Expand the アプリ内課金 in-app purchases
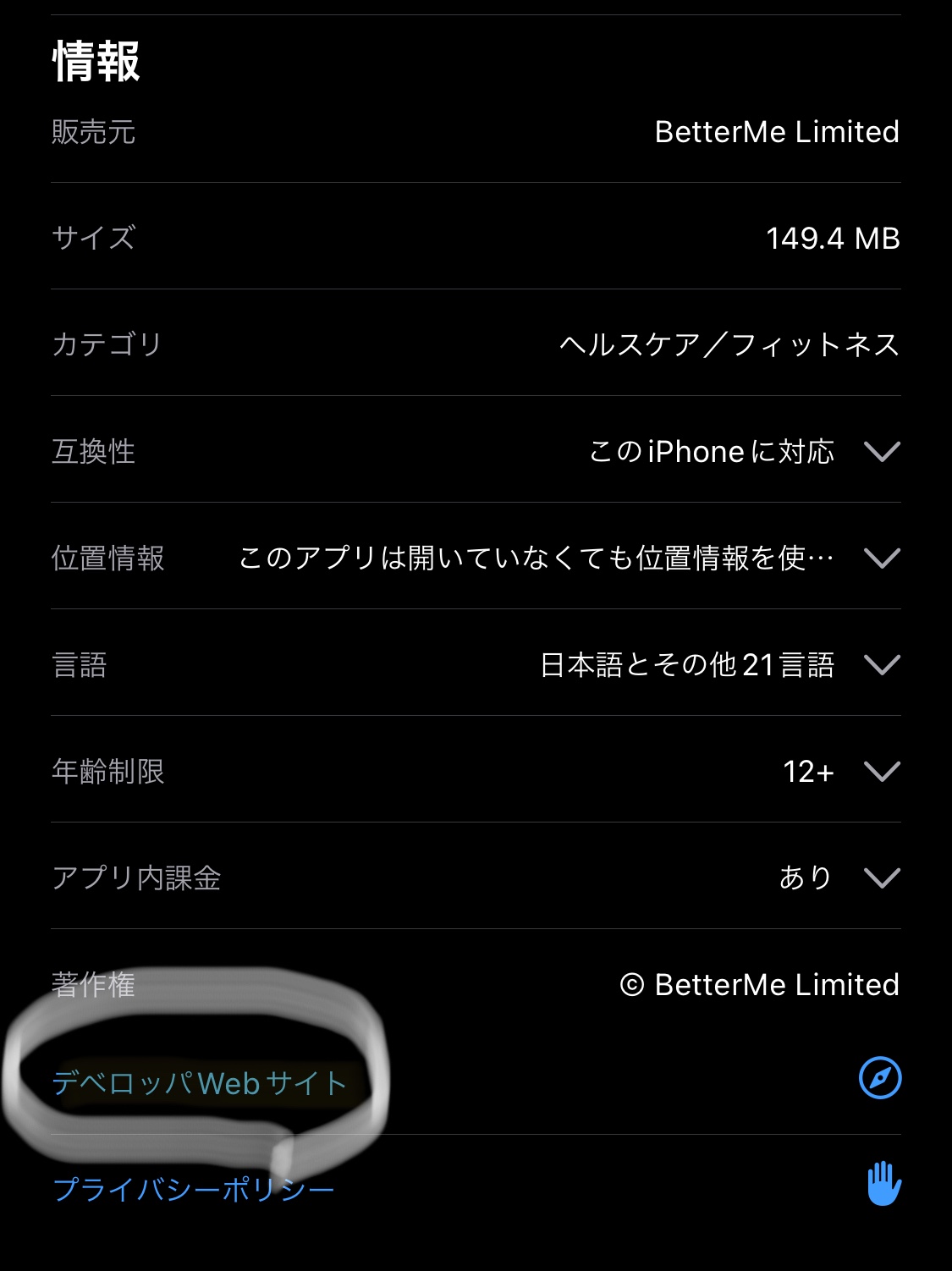This screenshot has width=952, height=1271. [x=881, y=878]
